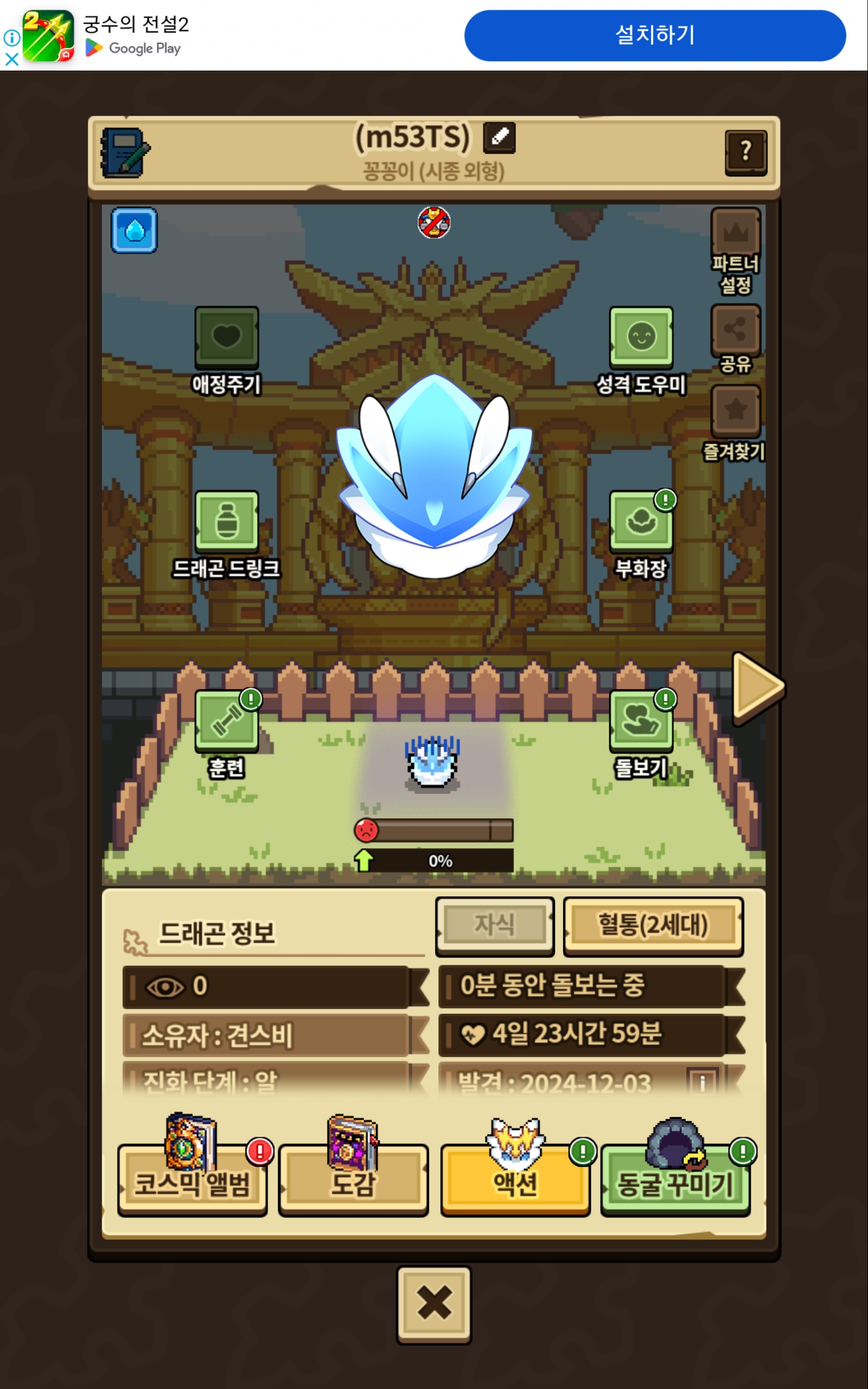Screen dimensions: 868x1389
Task: Open 코스믹 앨범
Action: (x=192, y=1180)
